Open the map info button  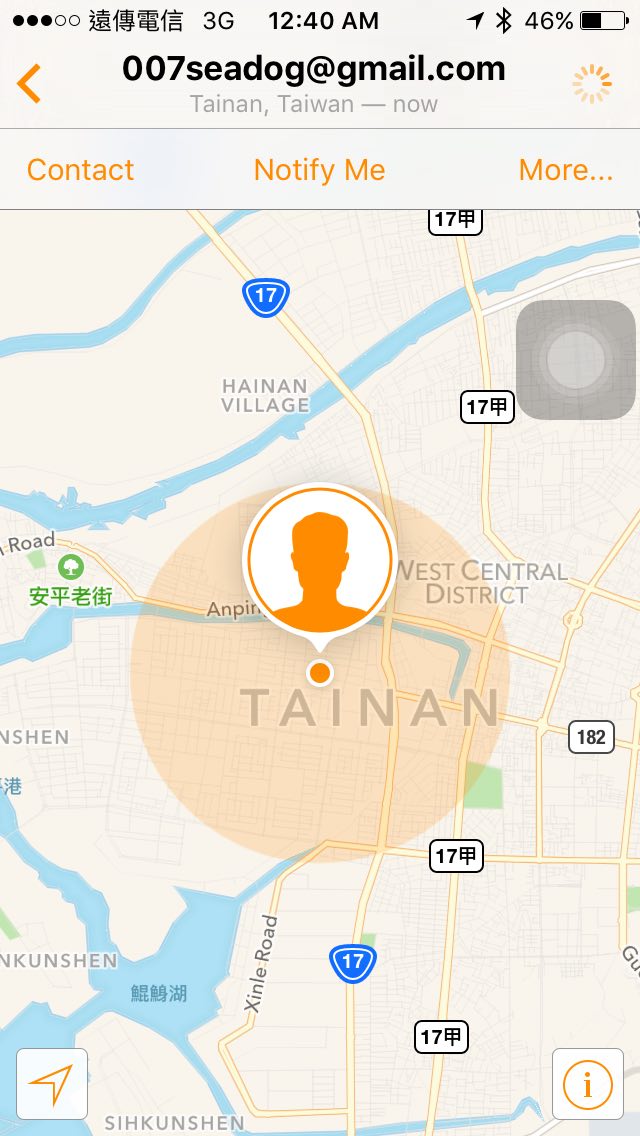pyautogui.click(x=587, y=1083)
